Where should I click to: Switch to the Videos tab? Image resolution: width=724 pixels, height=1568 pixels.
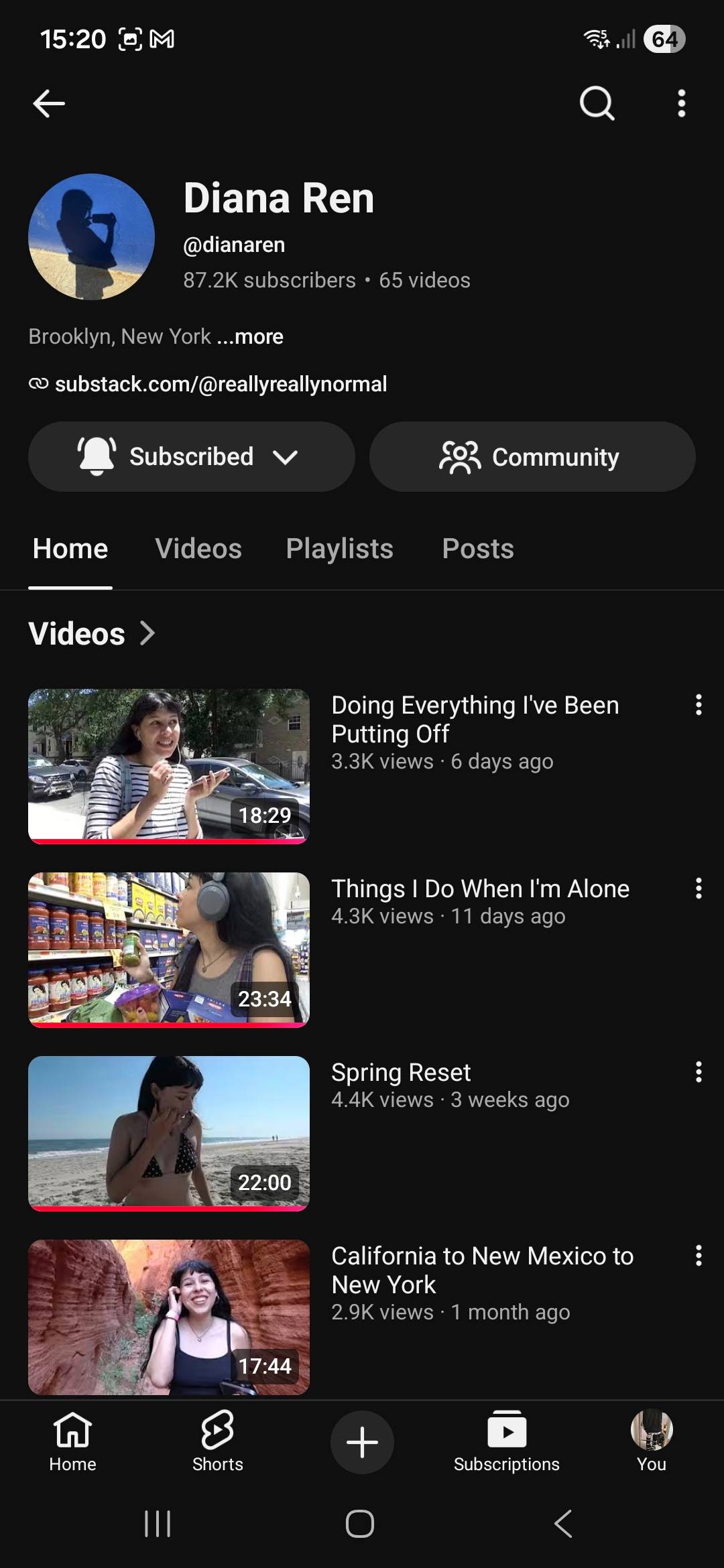[198, 549]
